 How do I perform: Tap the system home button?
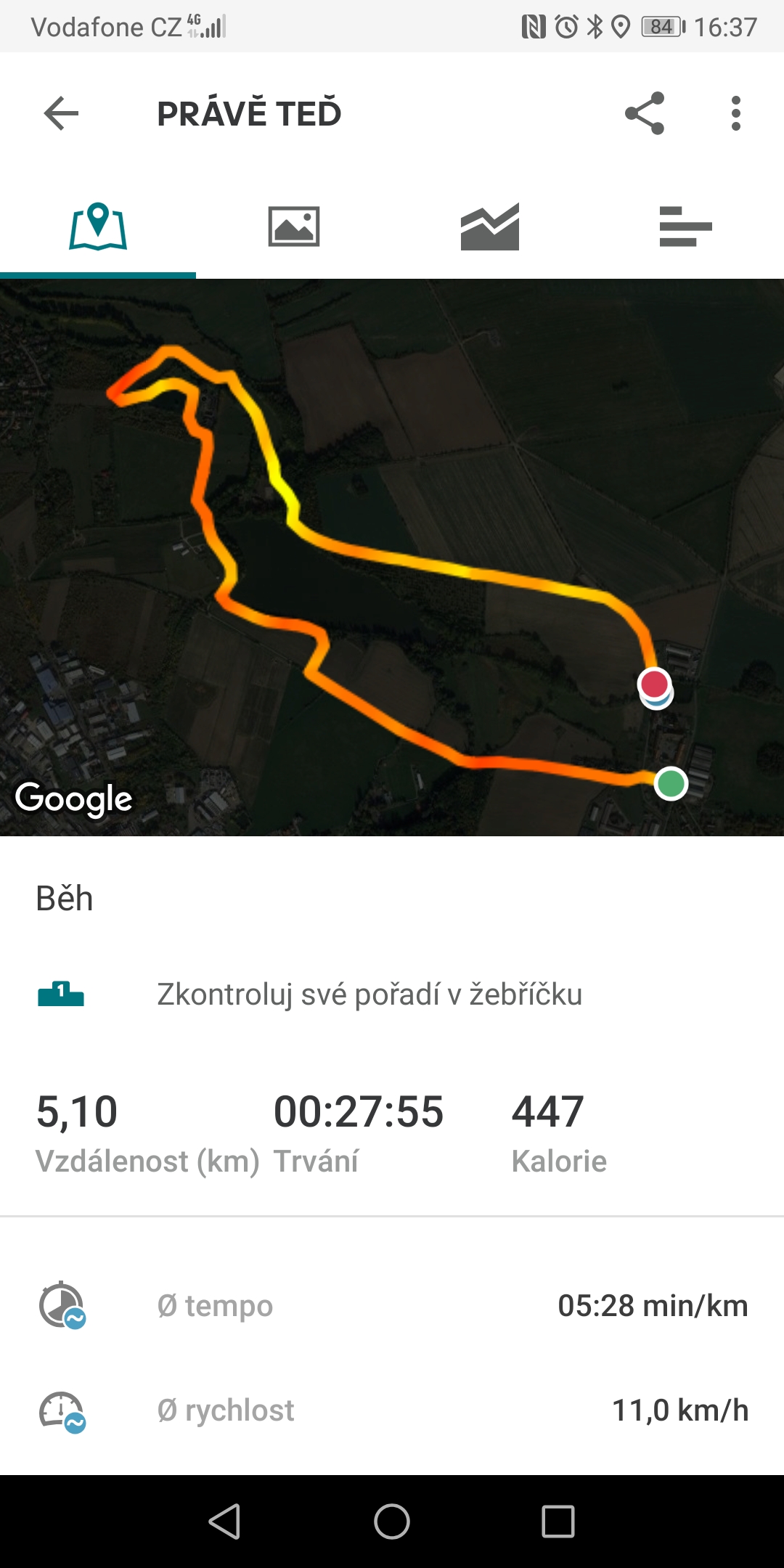(392, 1522)
